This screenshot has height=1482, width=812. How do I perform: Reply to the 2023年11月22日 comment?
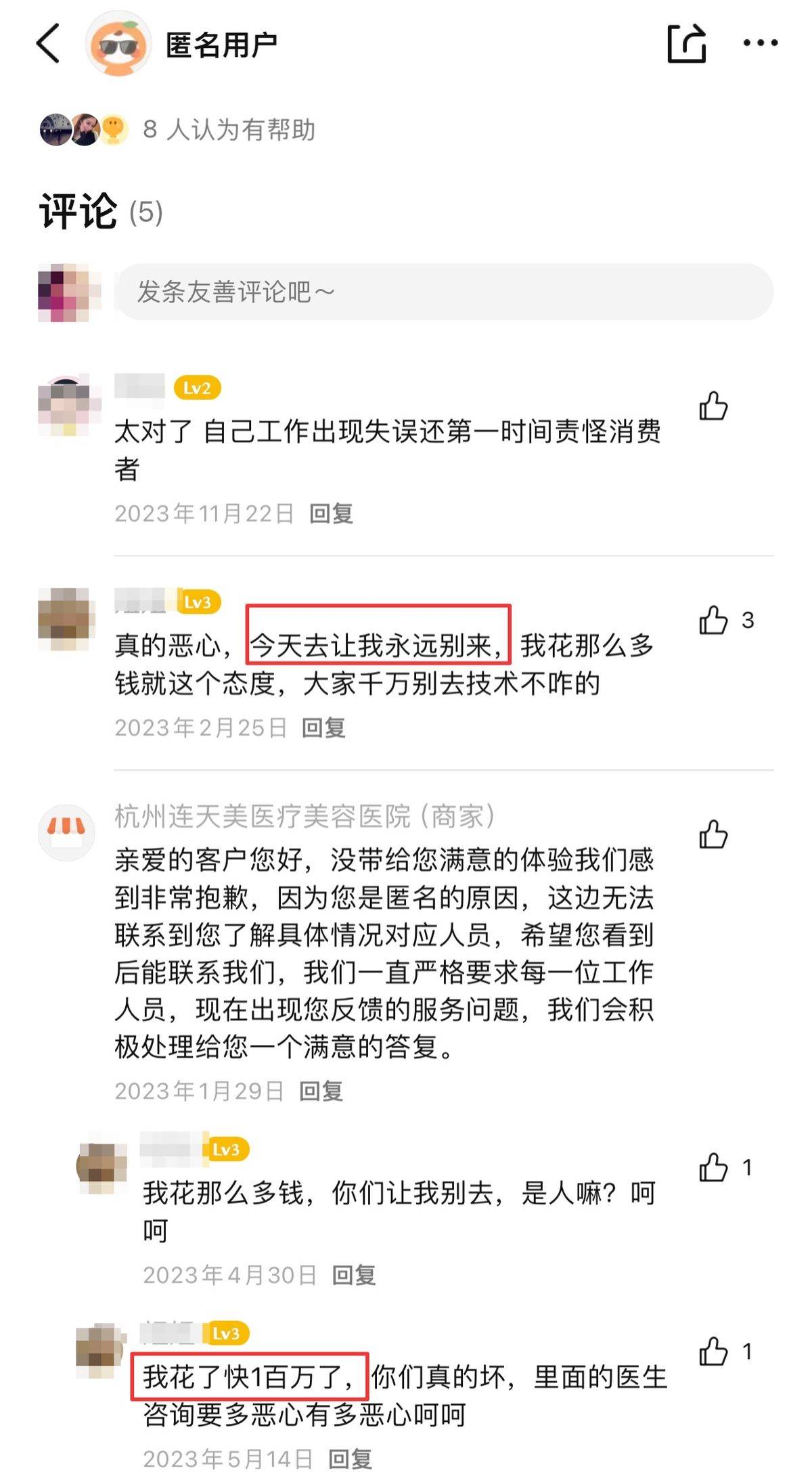coord(331,514)
